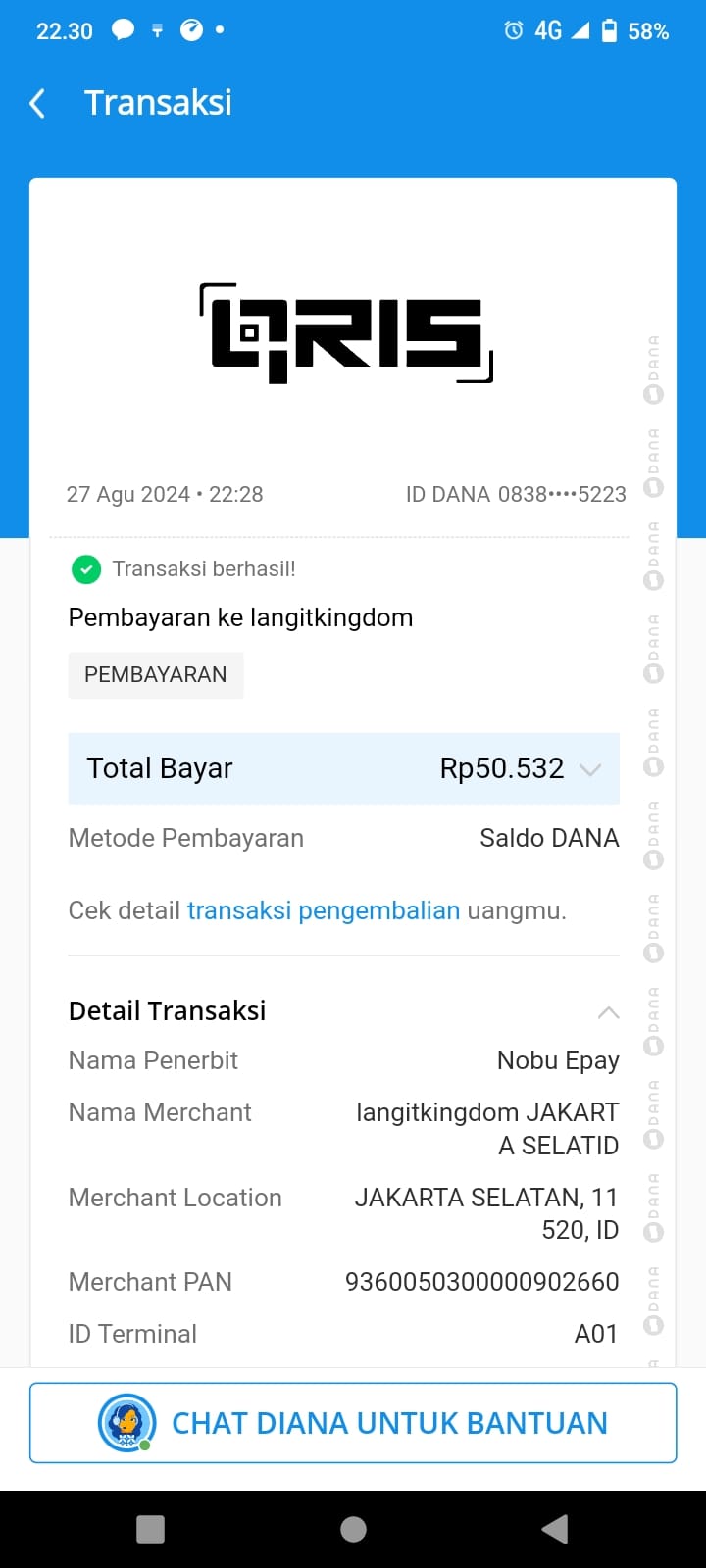Collapse the Detail Transaksi section

608,1012
